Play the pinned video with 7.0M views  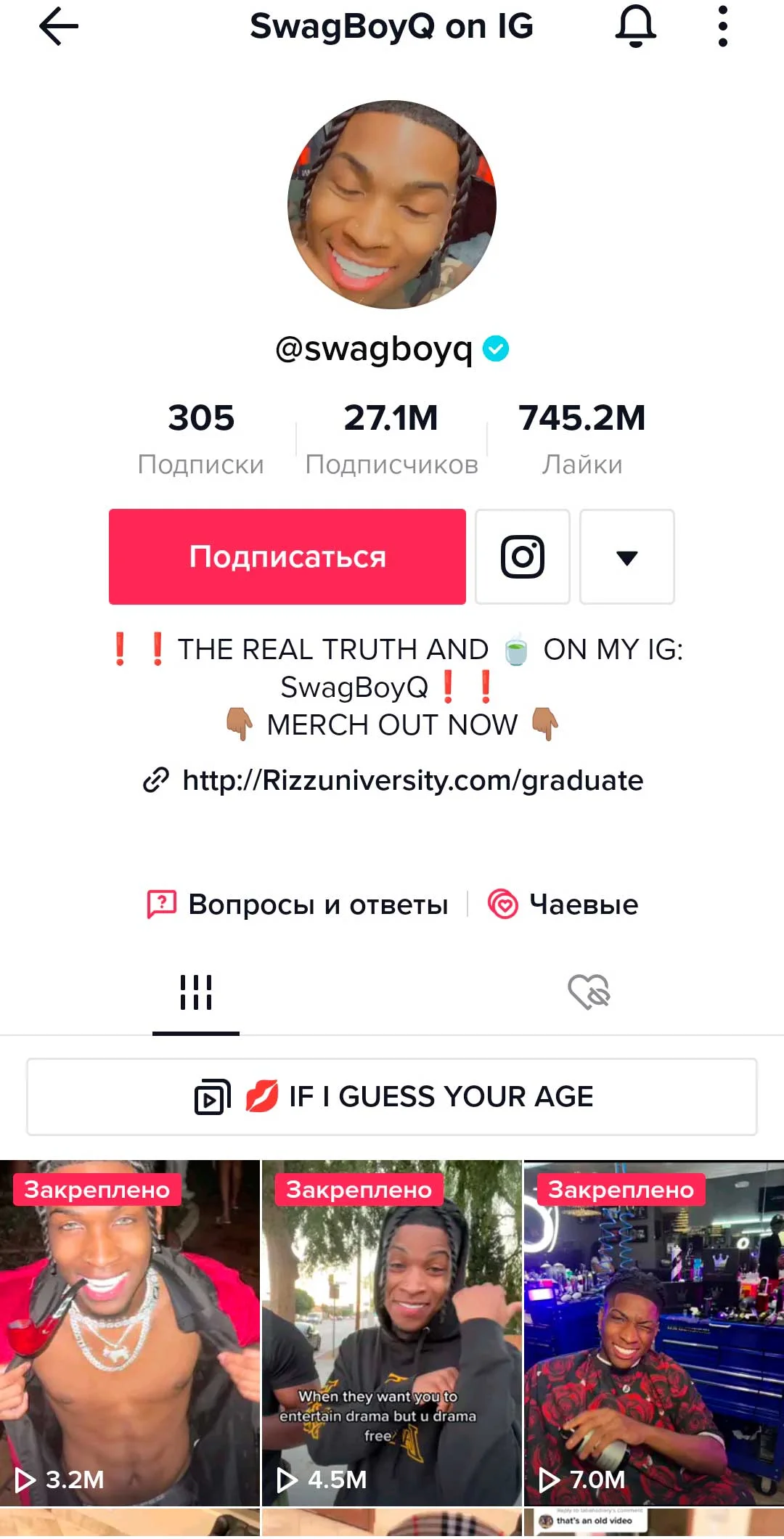(653, 1332)
